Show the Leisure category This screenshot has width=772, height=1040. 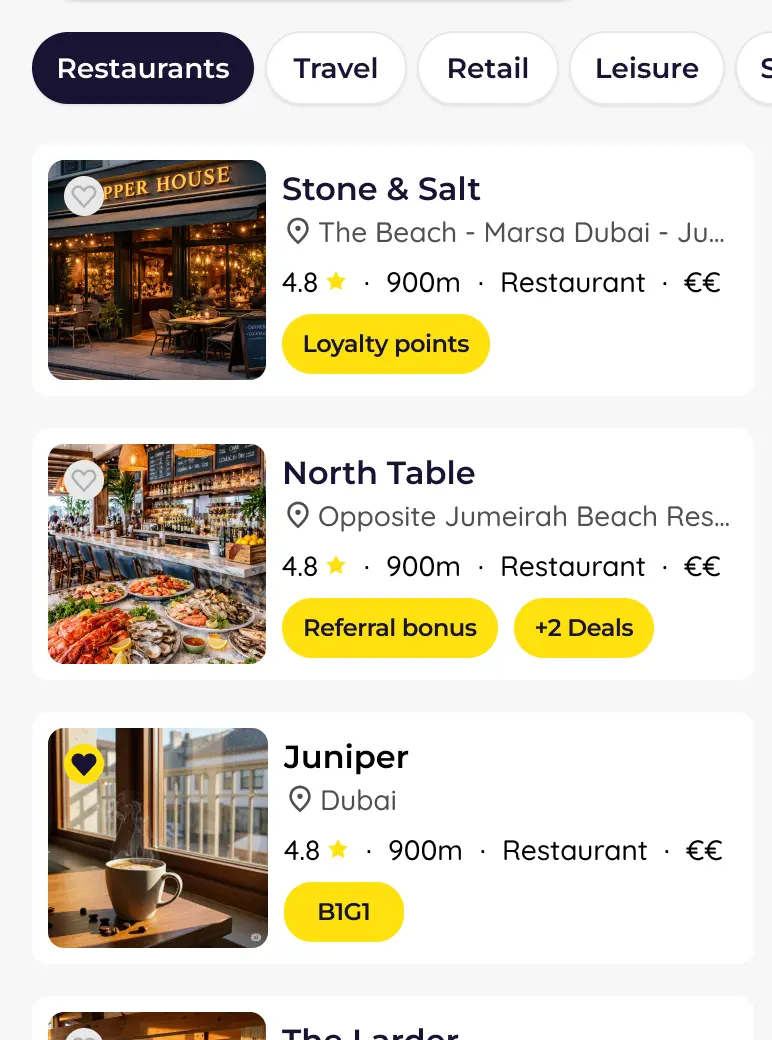pos(646,68)
